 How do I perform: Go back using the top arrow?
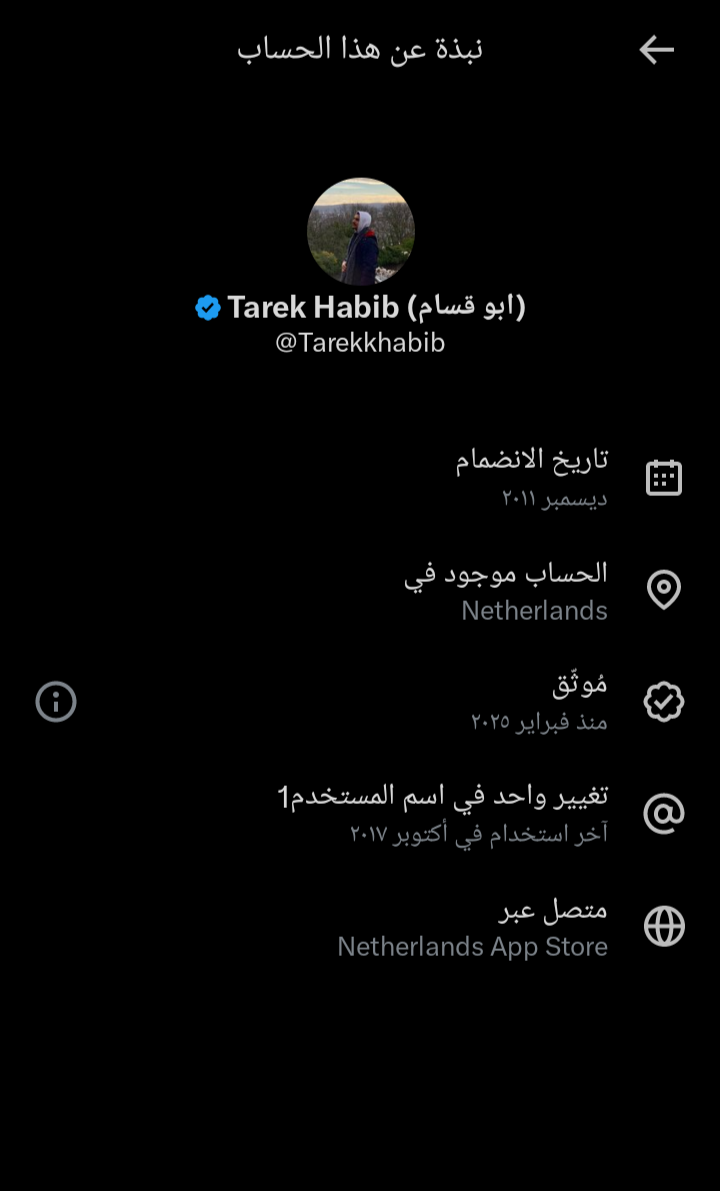pos(656,50)
